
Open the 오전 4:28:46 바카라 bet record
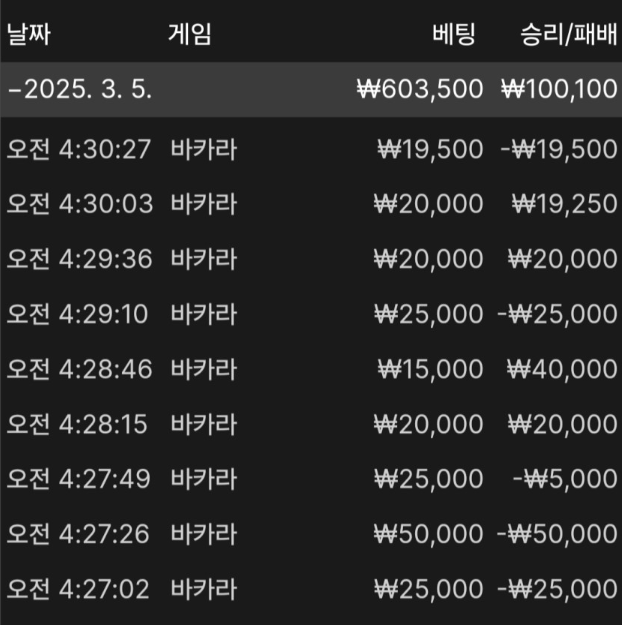[x=310, y=369]
